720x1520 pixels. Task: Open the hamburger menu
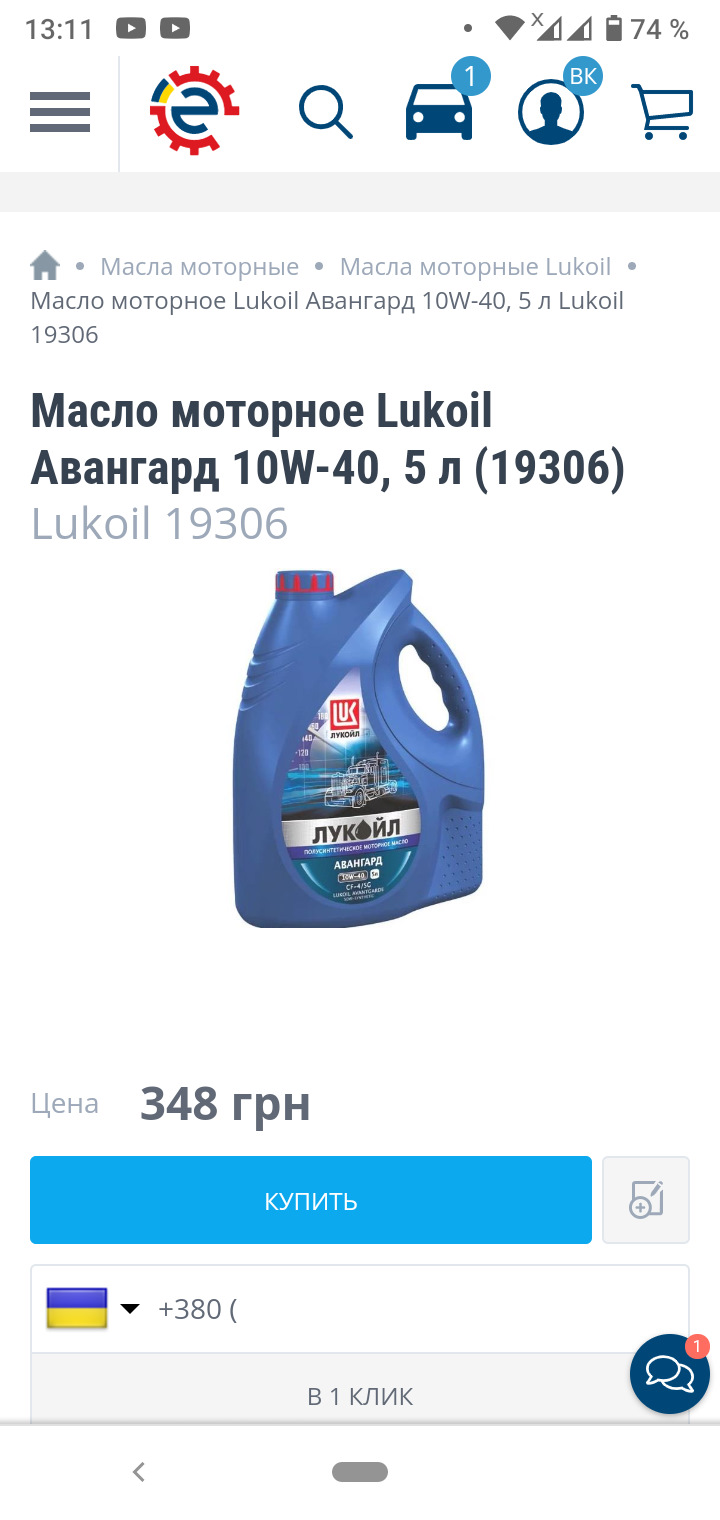point(60,111)
